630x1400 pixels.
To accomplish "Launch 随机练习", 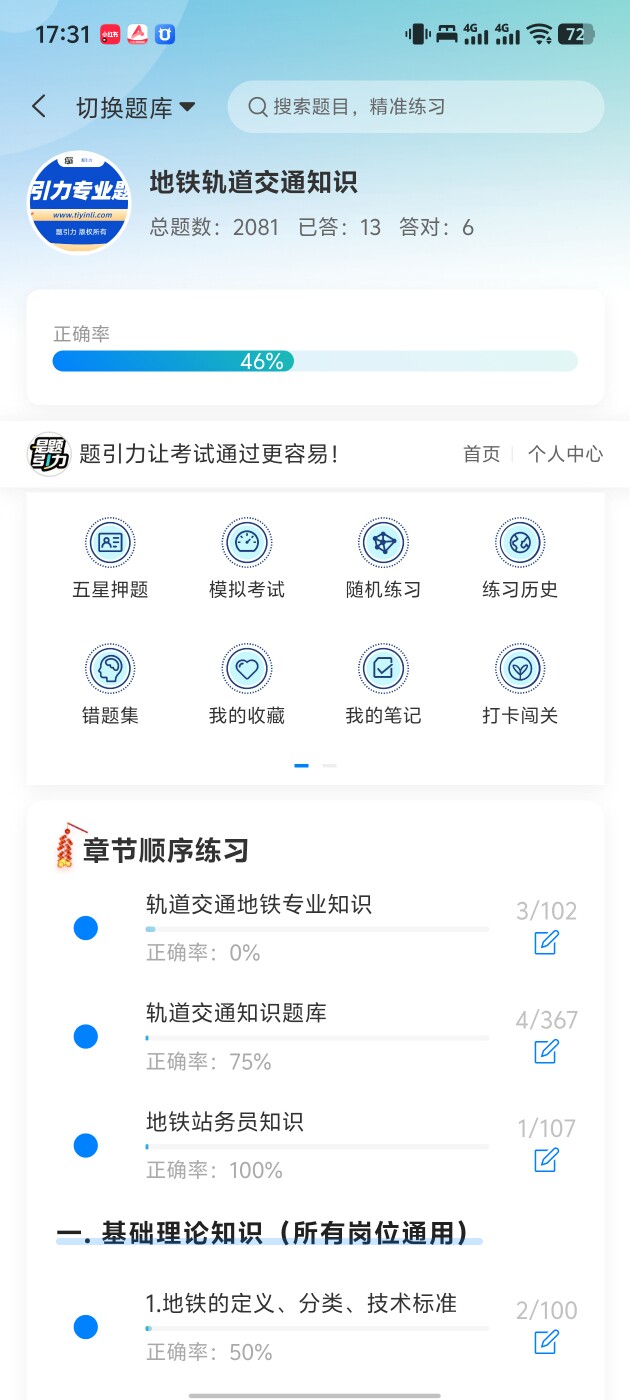I will [383, 560].
